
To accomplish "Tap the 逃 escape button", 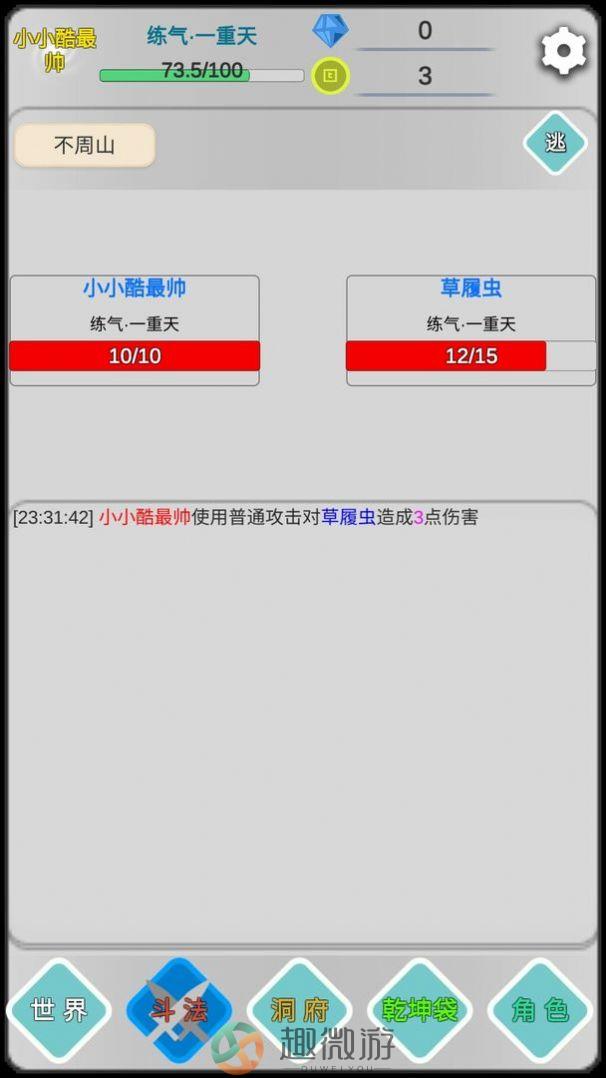I will pyautogui.click(x=555, y=143).
